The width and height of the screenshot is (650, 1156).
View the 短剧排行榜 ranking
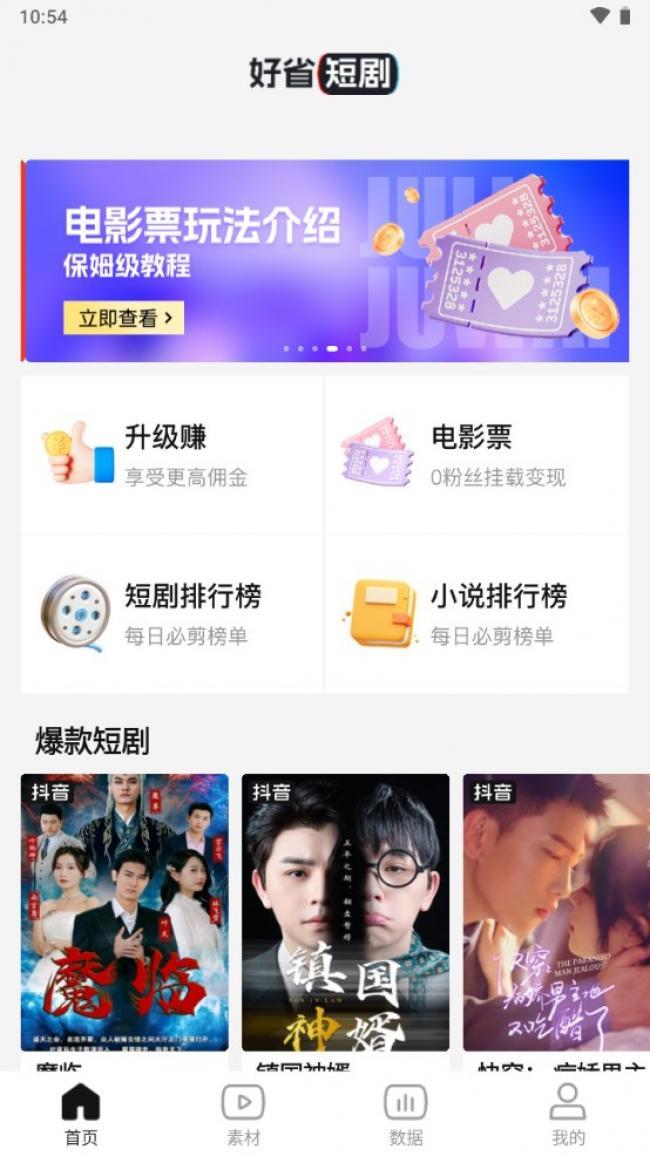point(172,614)
